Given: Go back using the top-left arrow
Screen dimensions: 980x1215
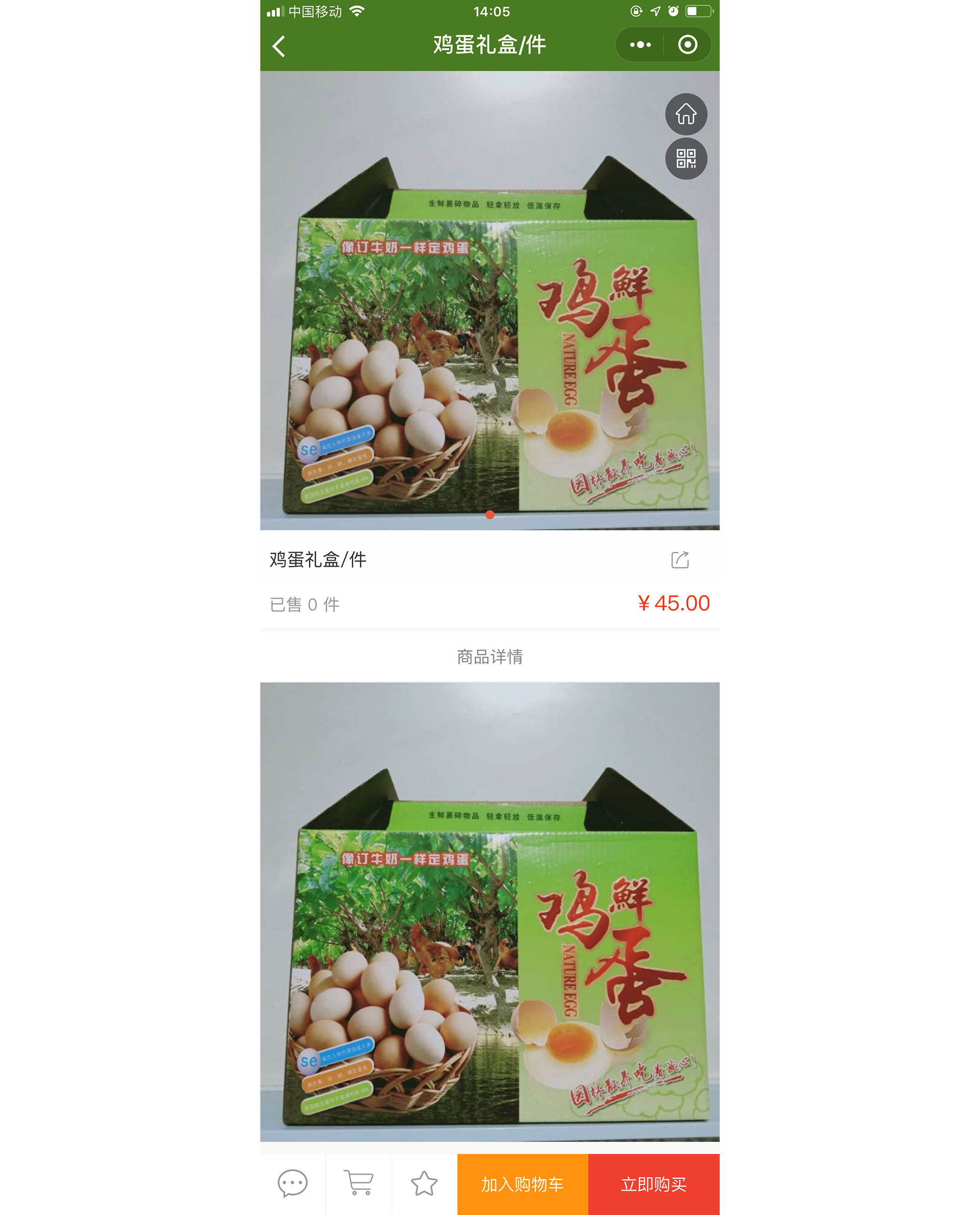Looking at the screenshot, I should click(x=279, y=46).
